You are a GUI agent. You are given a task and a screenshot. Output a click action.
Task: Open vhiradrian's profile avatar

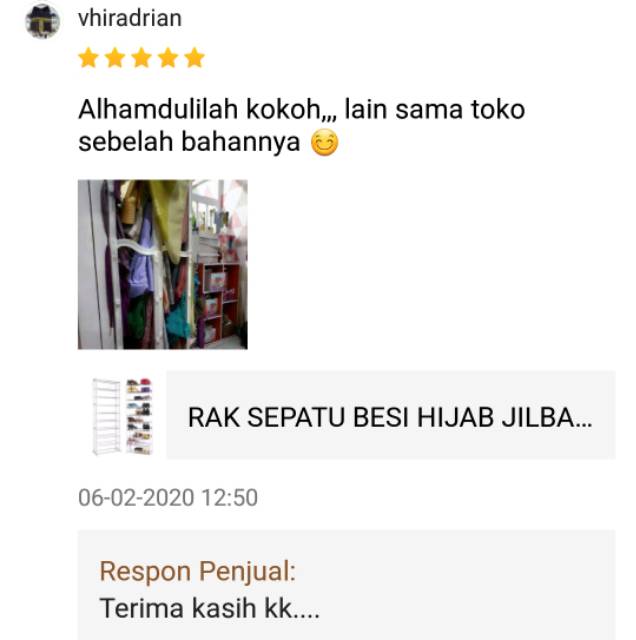point(43,21)
